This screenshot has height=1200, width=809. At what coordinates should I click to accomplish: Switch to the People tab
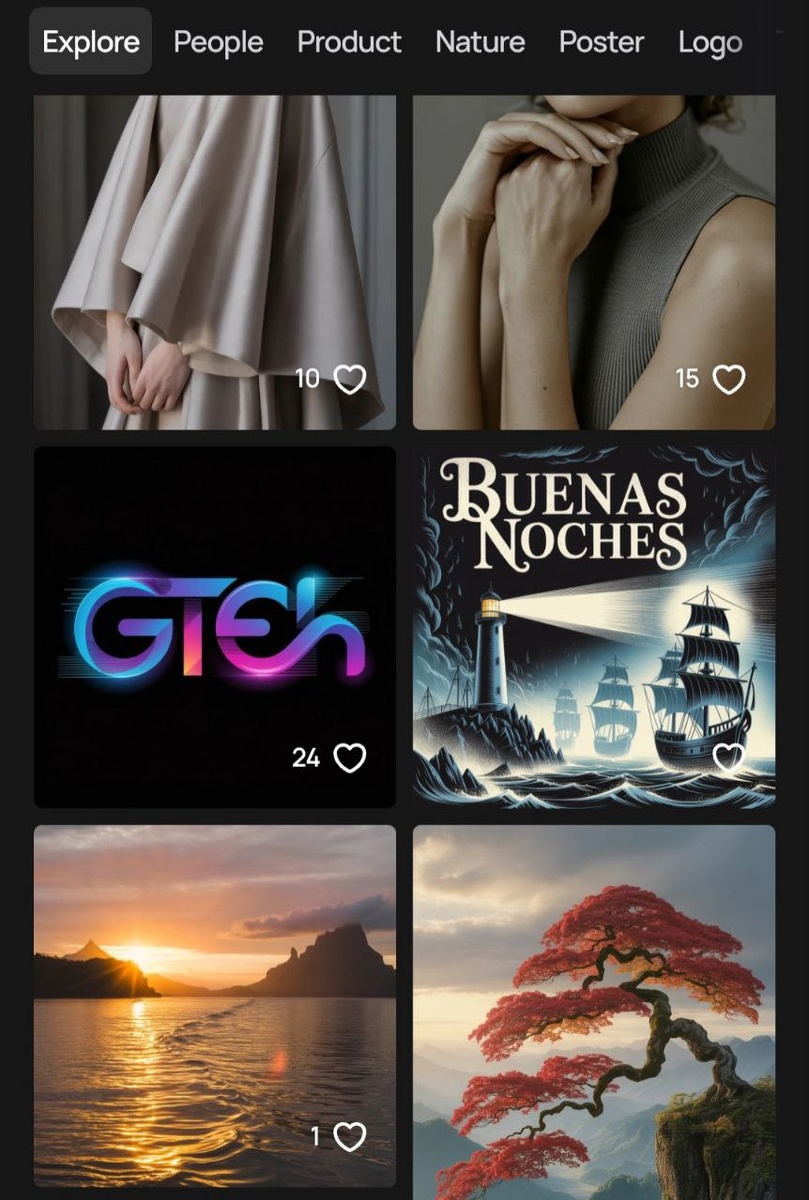218,42
